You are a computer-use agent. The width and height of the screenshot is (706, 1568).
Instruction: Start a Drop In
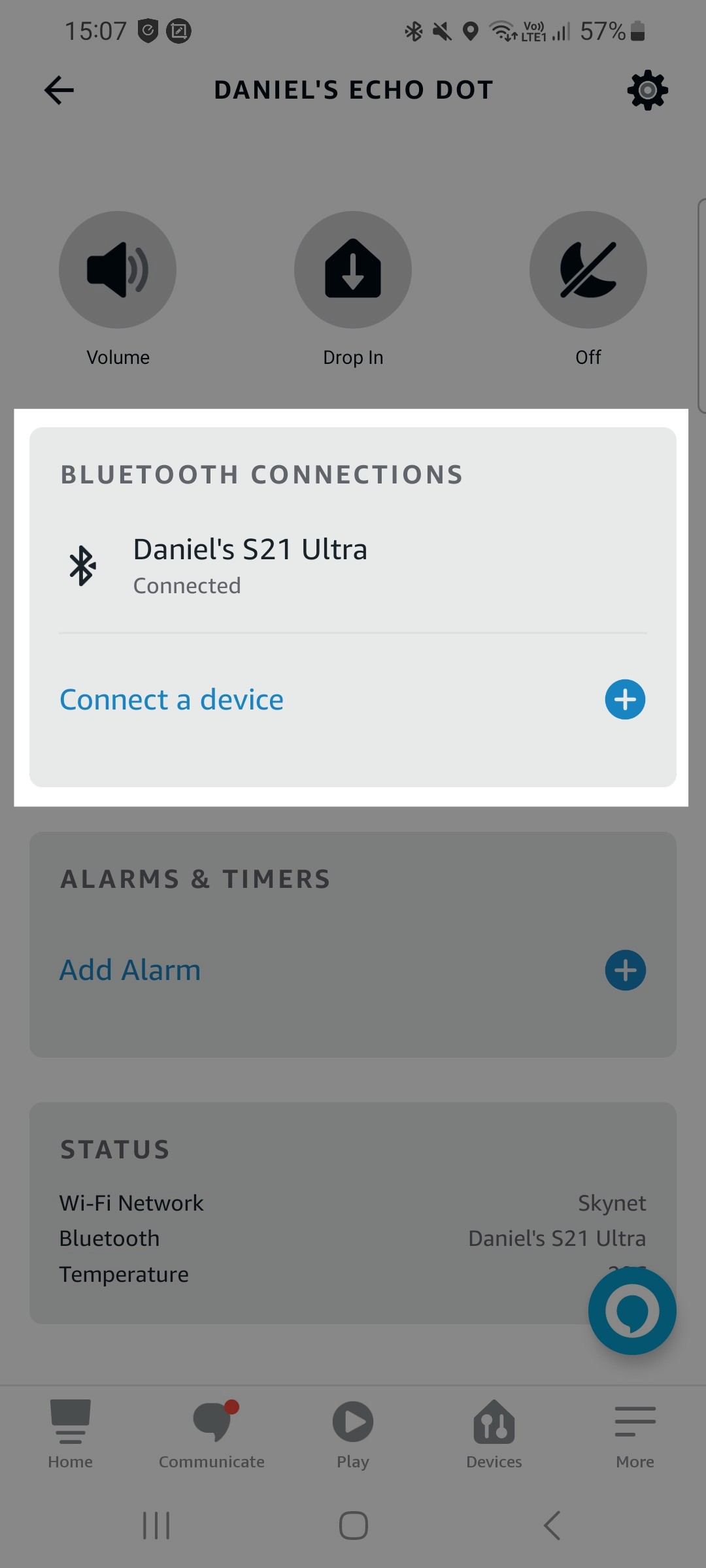pyautogui.click(x=353, y=270)
